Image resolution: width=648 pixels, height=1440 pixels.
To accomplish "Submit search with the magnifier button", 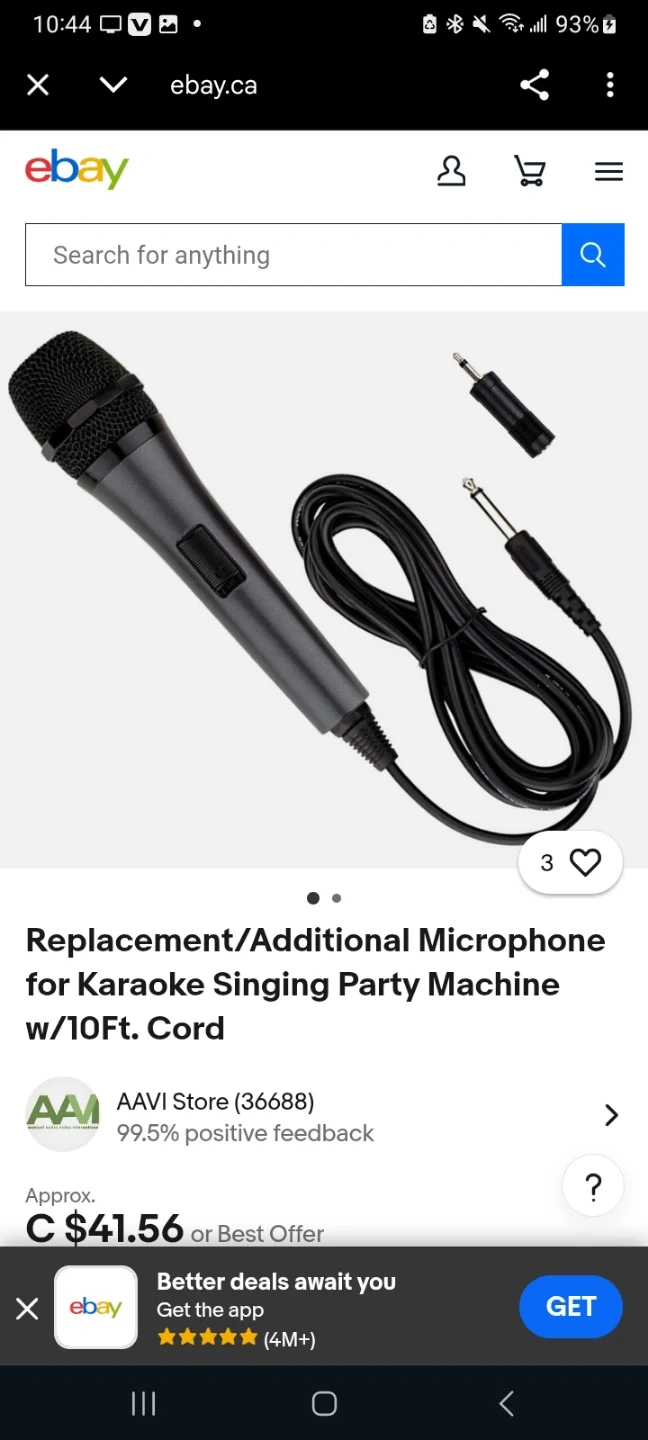I will click(593, 255).
